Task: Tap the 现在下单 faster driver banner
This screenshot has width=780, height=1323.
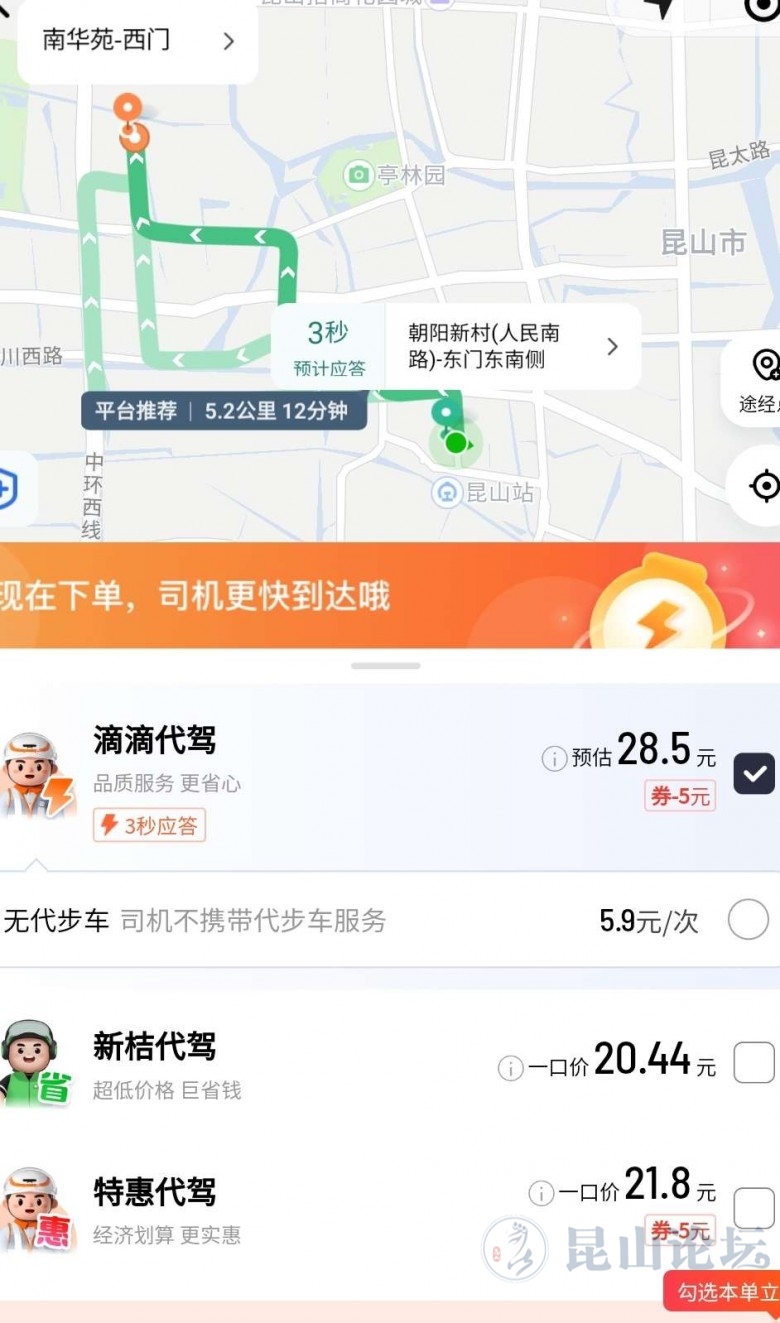Action: tap(390, 596)
